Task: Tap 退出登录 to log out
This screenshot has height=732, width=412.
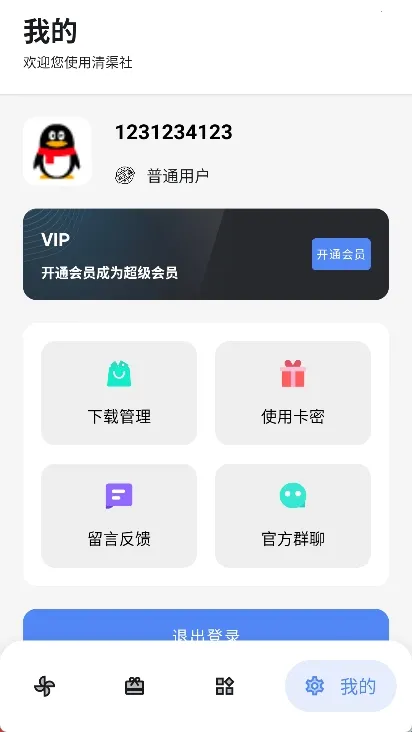Action: [x=206, y=626]
